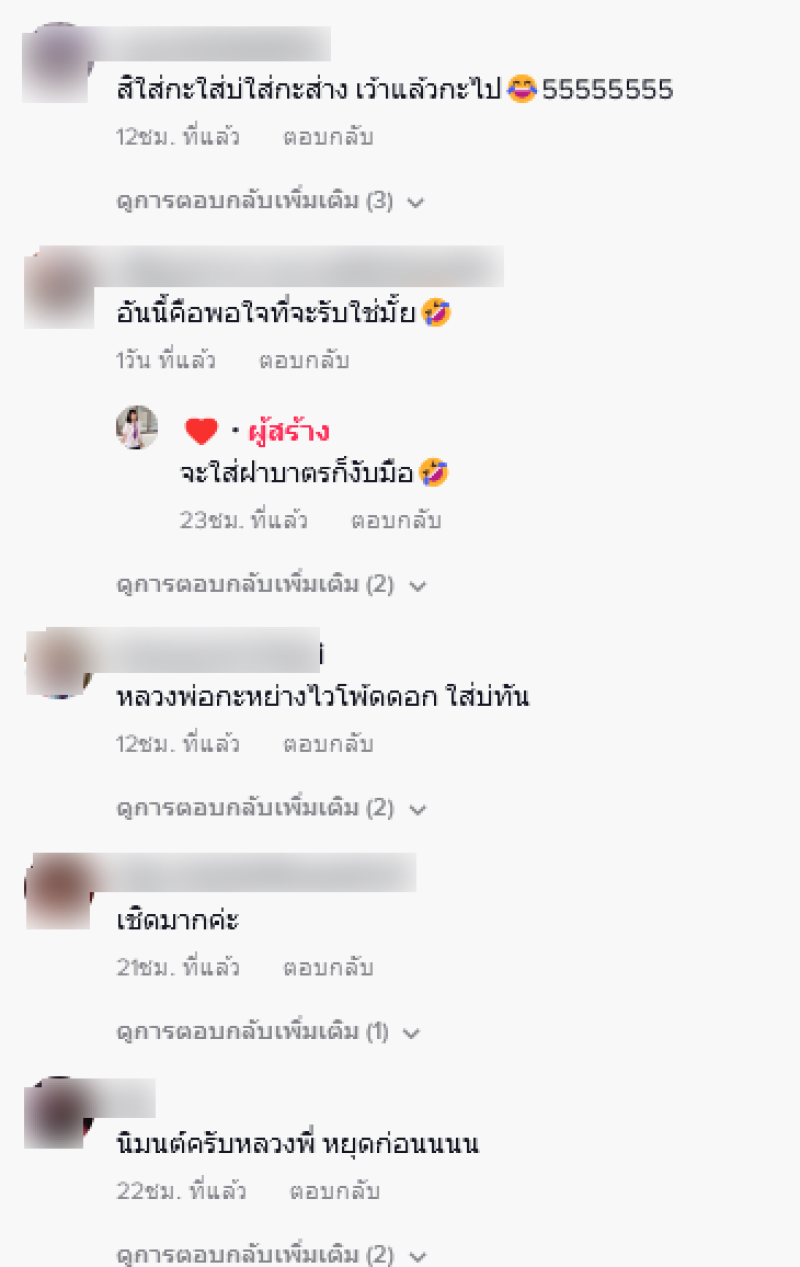Reply to comment 'นิมนต์ครับหลวงพี่ หยุดก่อนนนน'

(x=334, y=1192)
